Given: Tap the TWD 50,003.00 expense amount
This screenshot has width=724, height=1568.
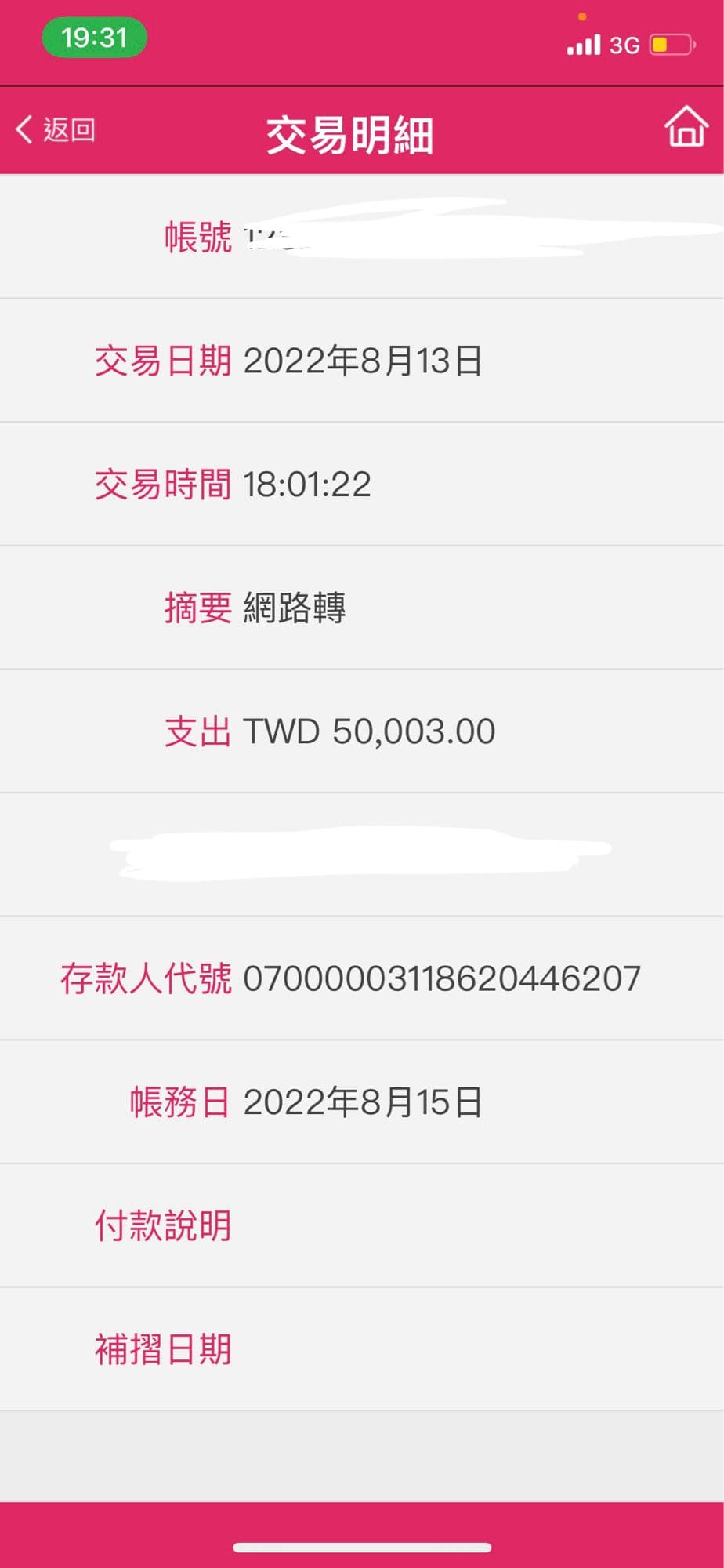Looking at the screenshot, I should [x=369, y=731].
